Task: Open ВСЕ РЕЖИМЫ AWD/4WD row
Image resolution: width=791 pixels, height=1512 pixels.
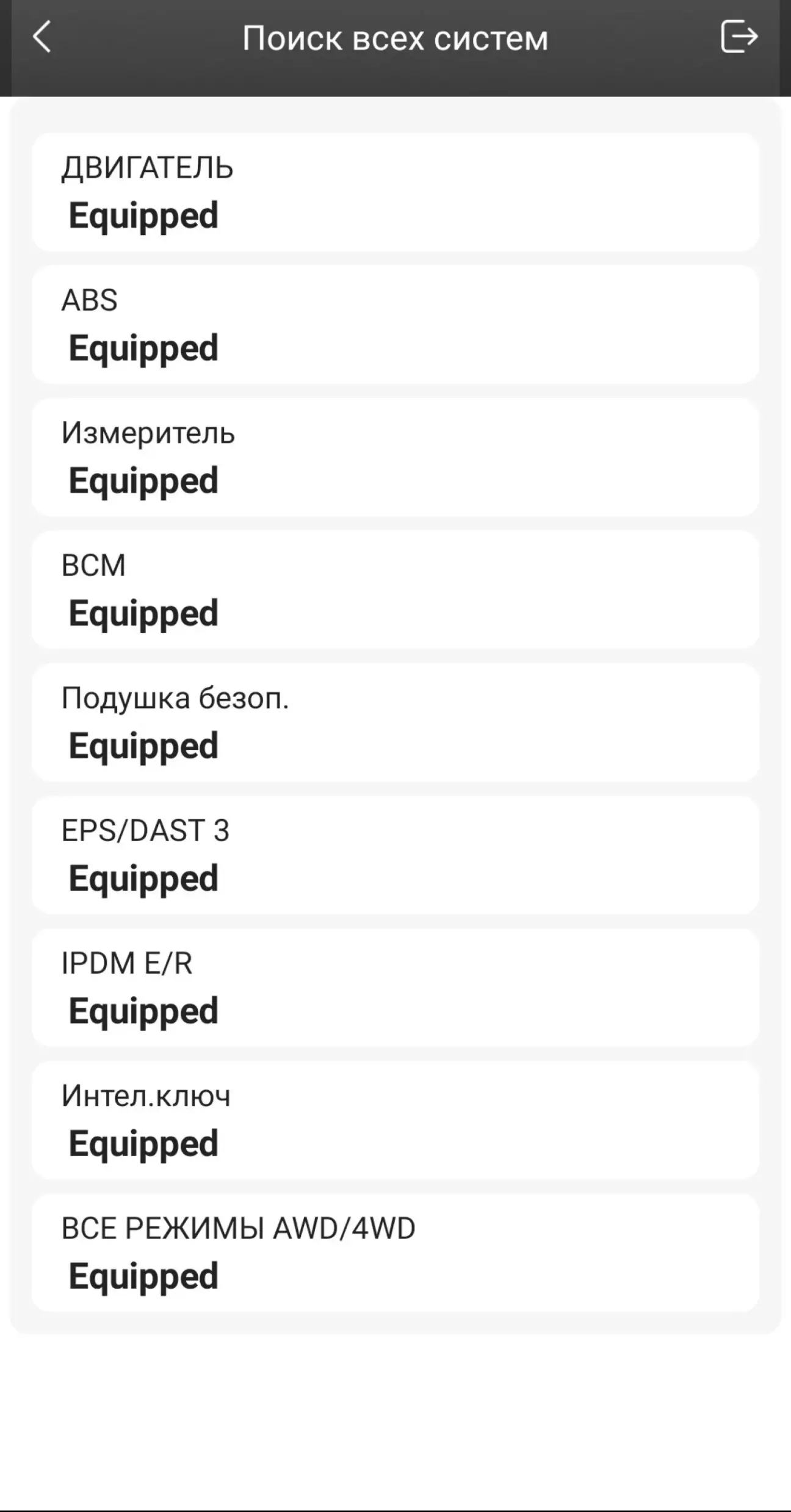Action: [395, 1253]
